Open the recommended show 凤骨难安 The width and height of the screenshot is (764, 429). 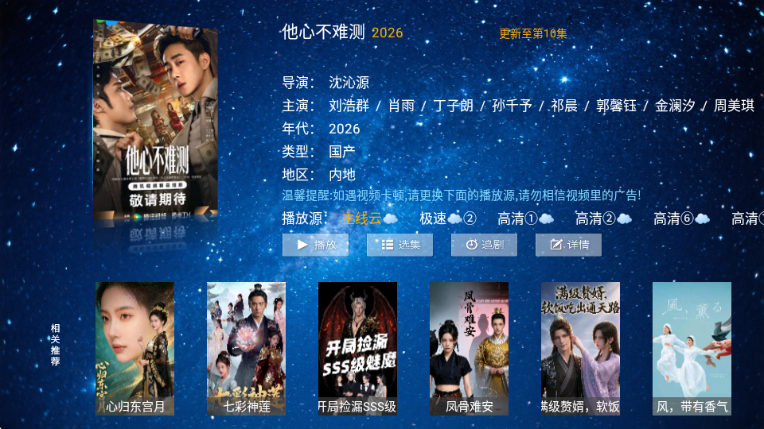click(469, 348)
